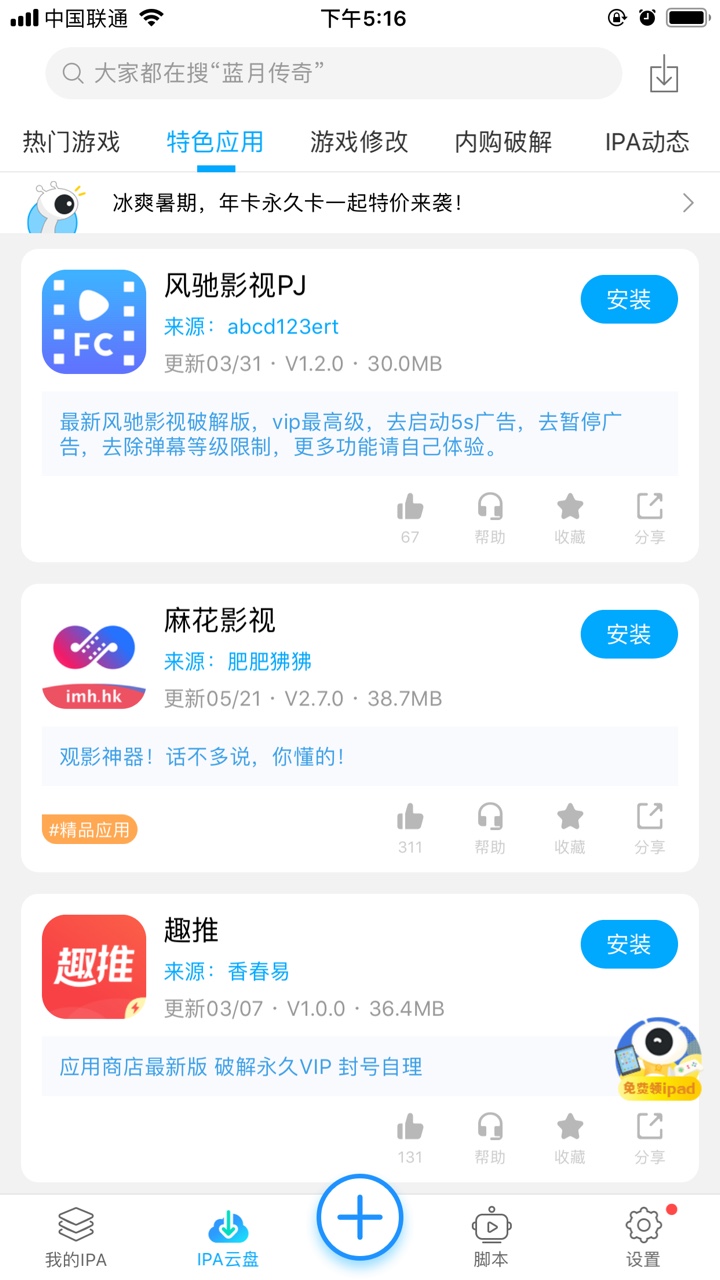This screenshot has height=1280, width=720.
Task: Install the 趣推 app
Action: tap(628, 944)
